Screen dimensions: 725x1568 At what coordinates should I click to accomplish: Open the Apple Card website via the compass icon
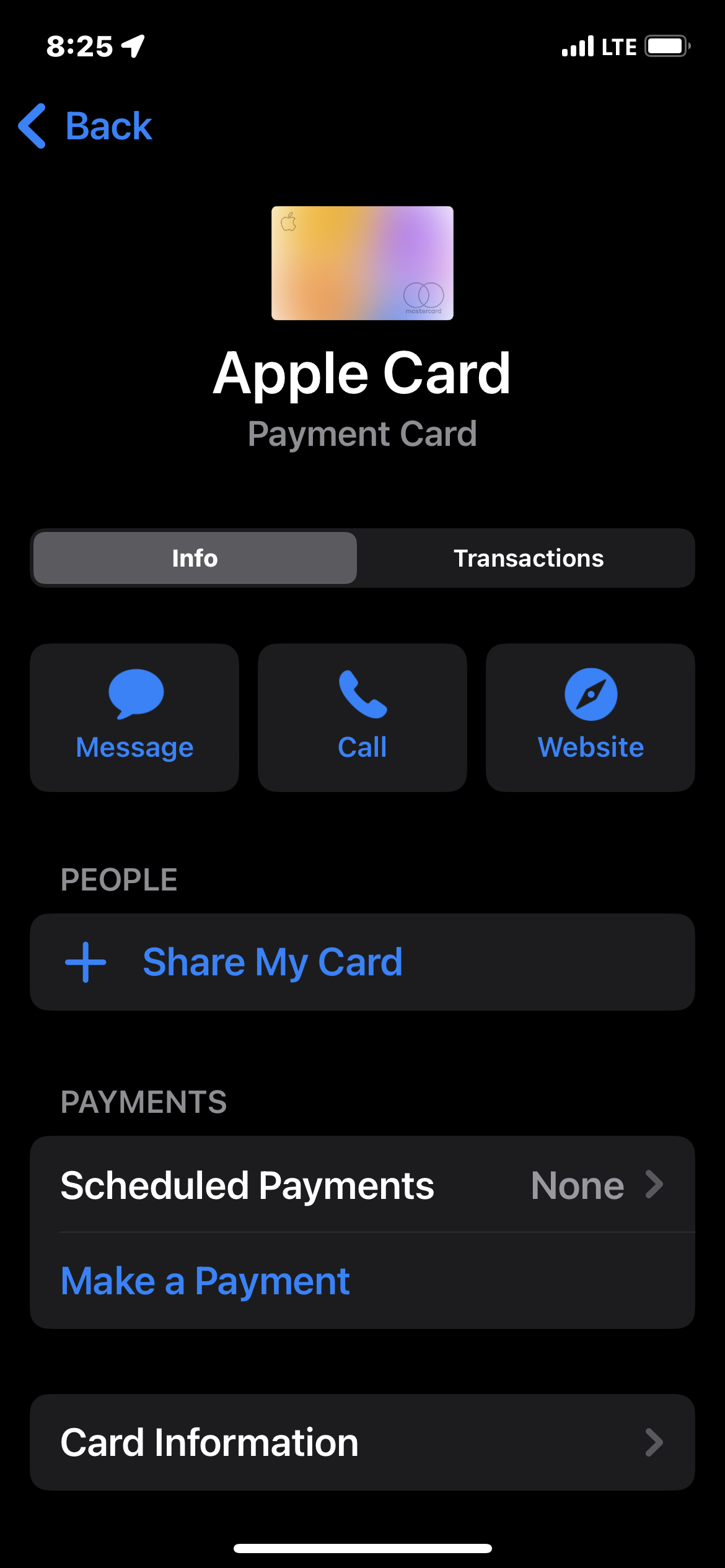[589, 715]
